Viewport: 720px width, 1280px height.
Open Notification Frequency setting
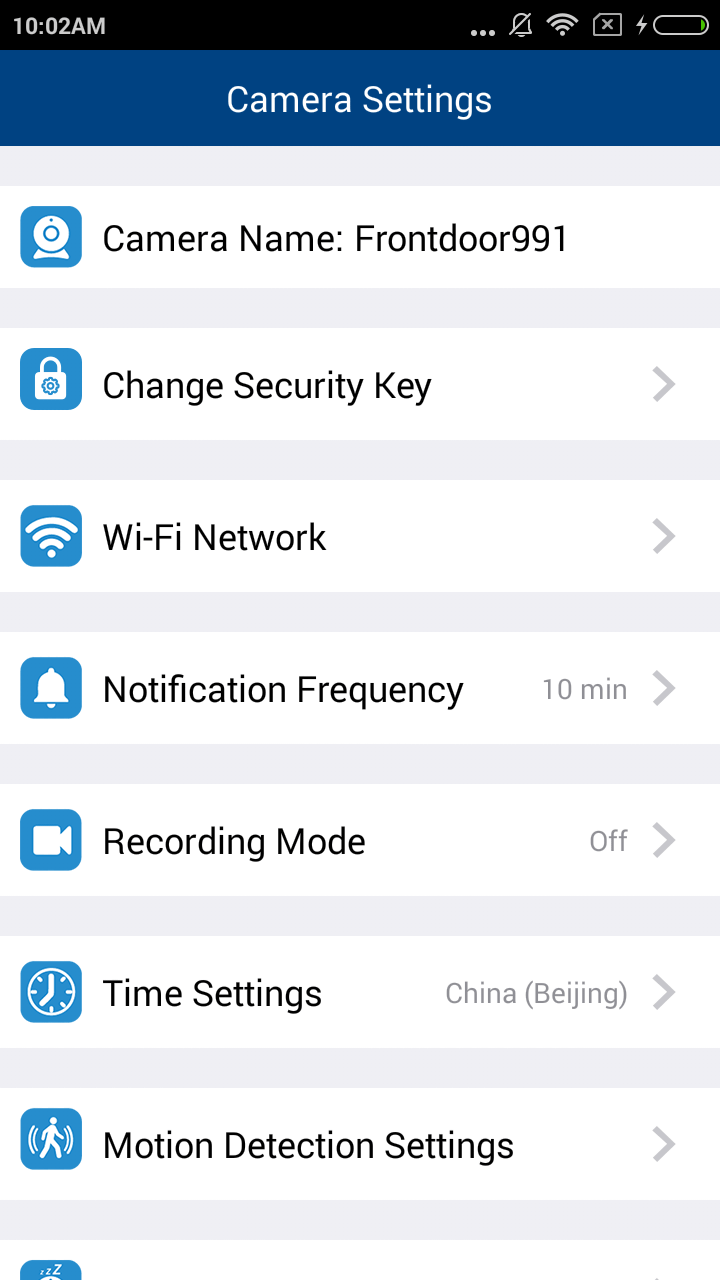coord(360,688)
